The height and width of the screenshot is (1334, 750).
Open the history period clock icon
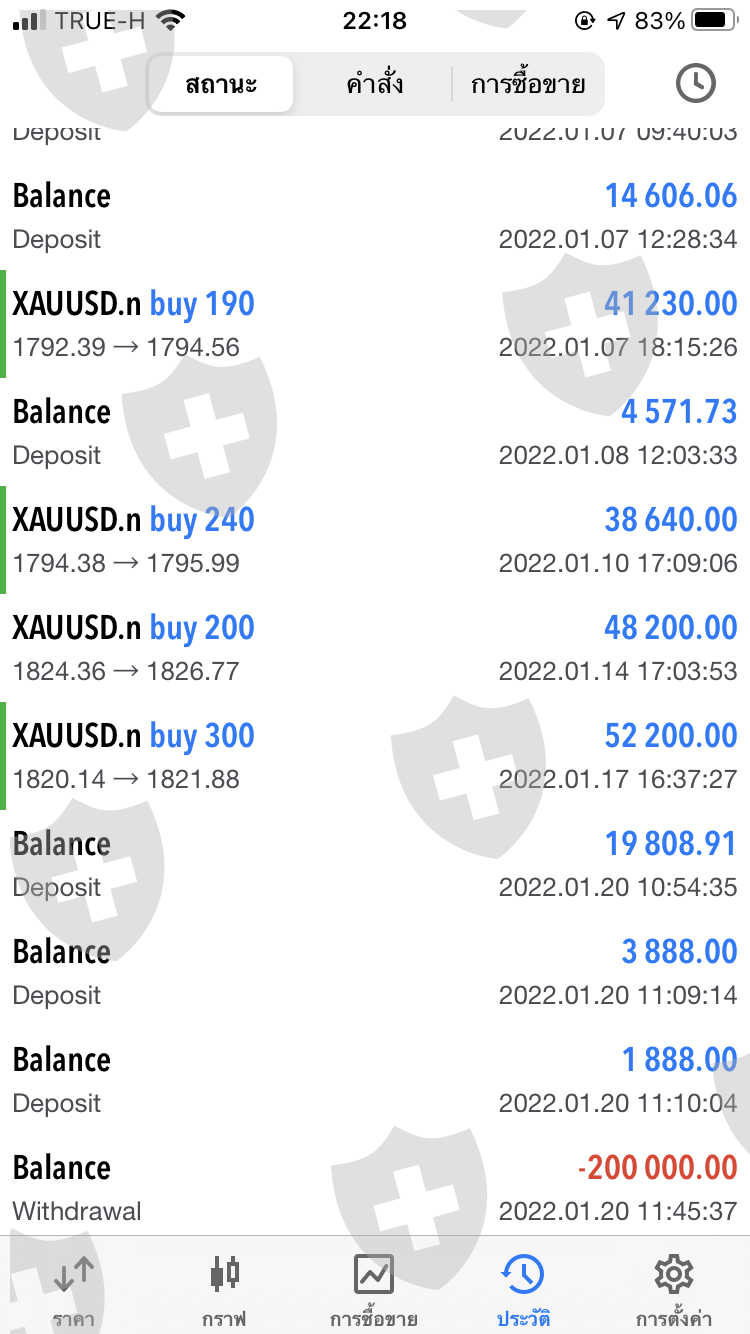(x=696, y=84)
